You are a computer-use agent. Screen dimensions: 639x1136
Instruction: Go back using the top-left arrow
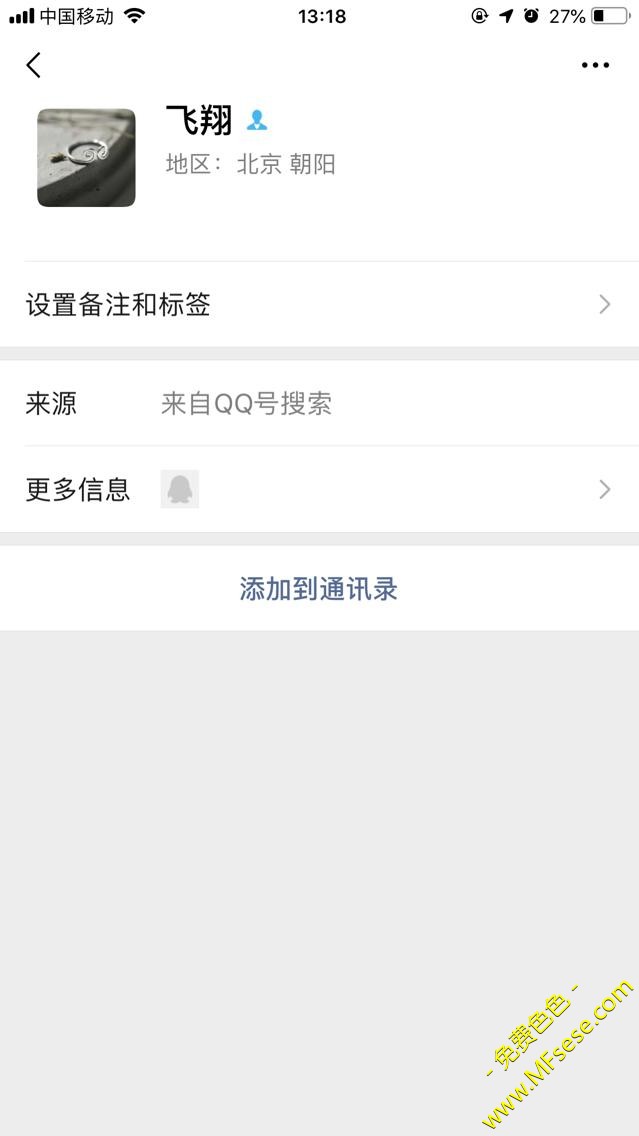pos(34,65)
